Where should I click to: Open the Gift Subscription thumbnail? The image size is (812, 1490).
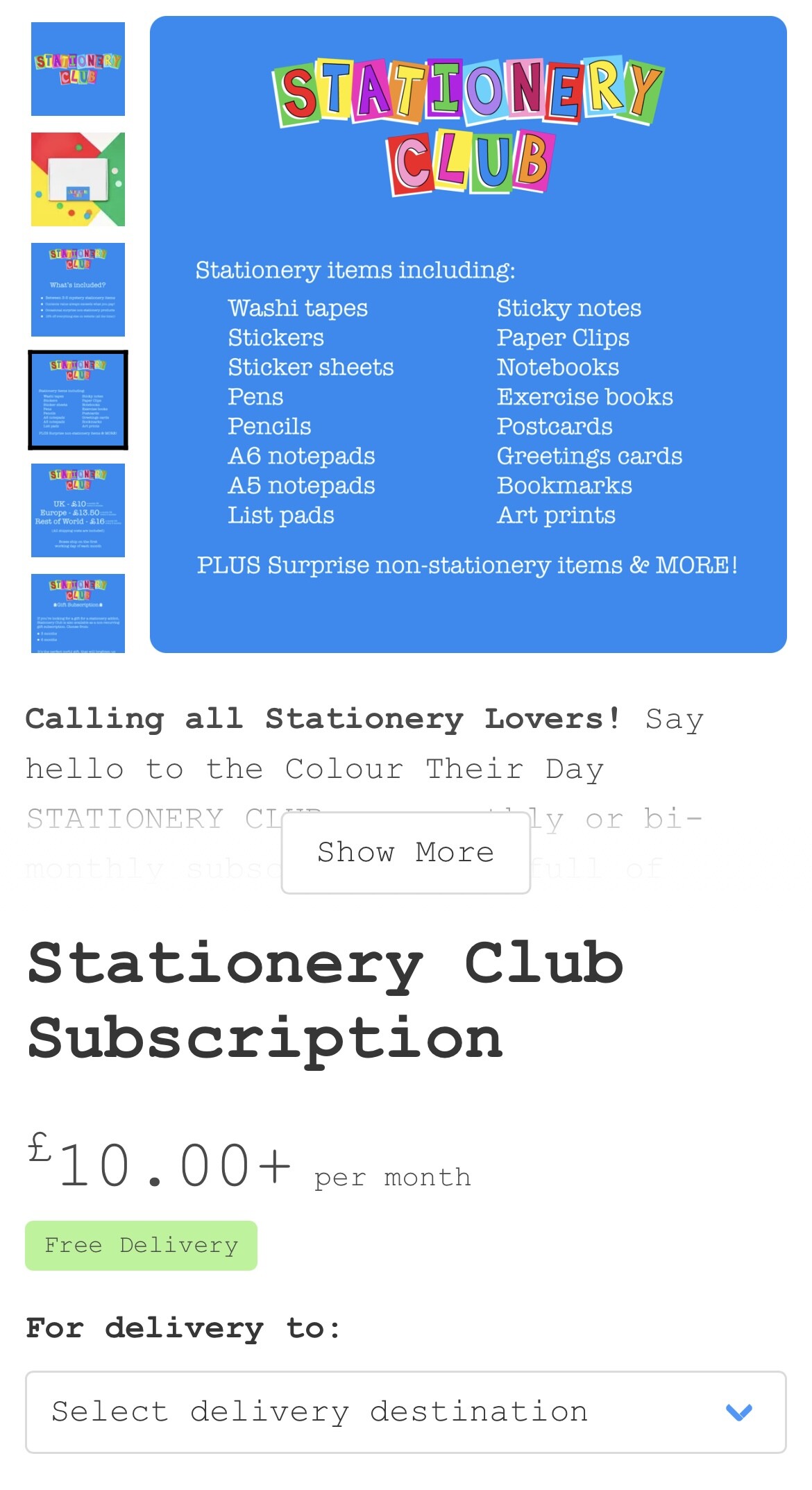click(78, 613)
